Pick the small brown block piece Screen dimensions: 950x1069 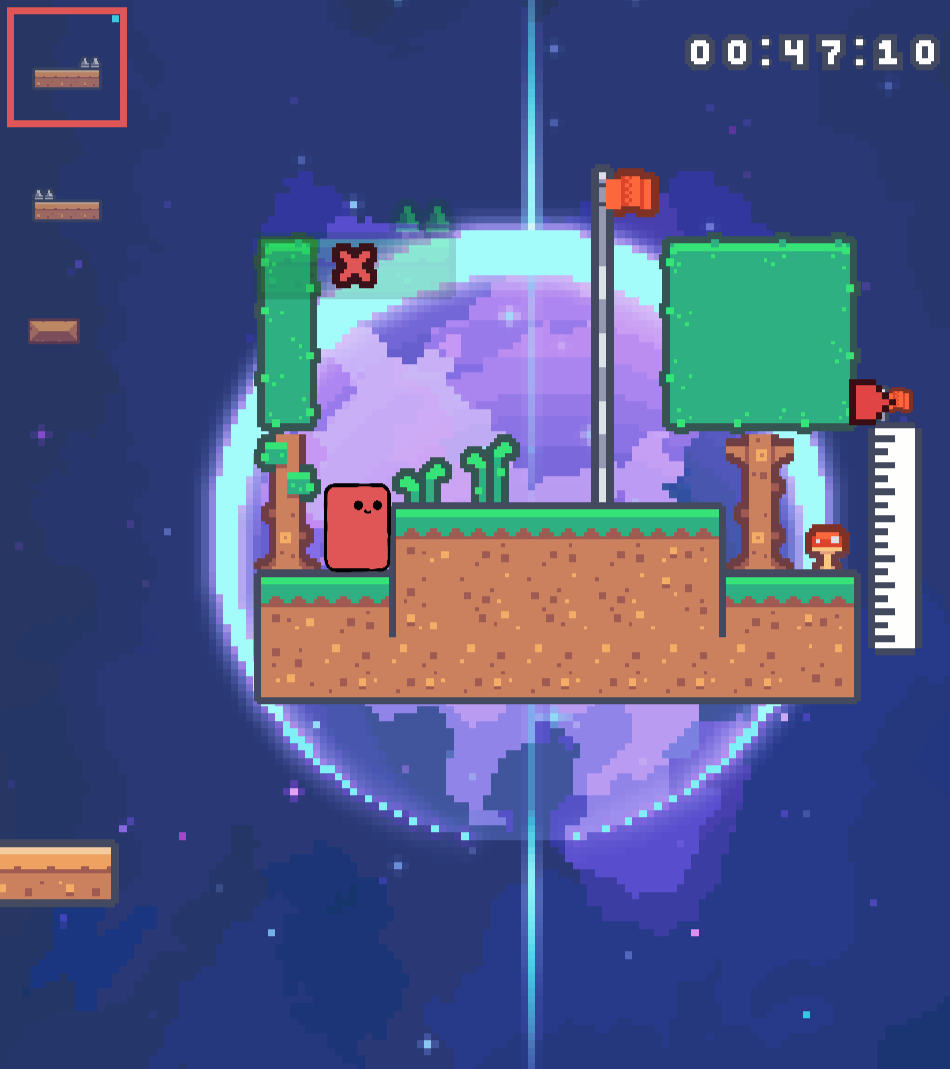click(54, 331)
